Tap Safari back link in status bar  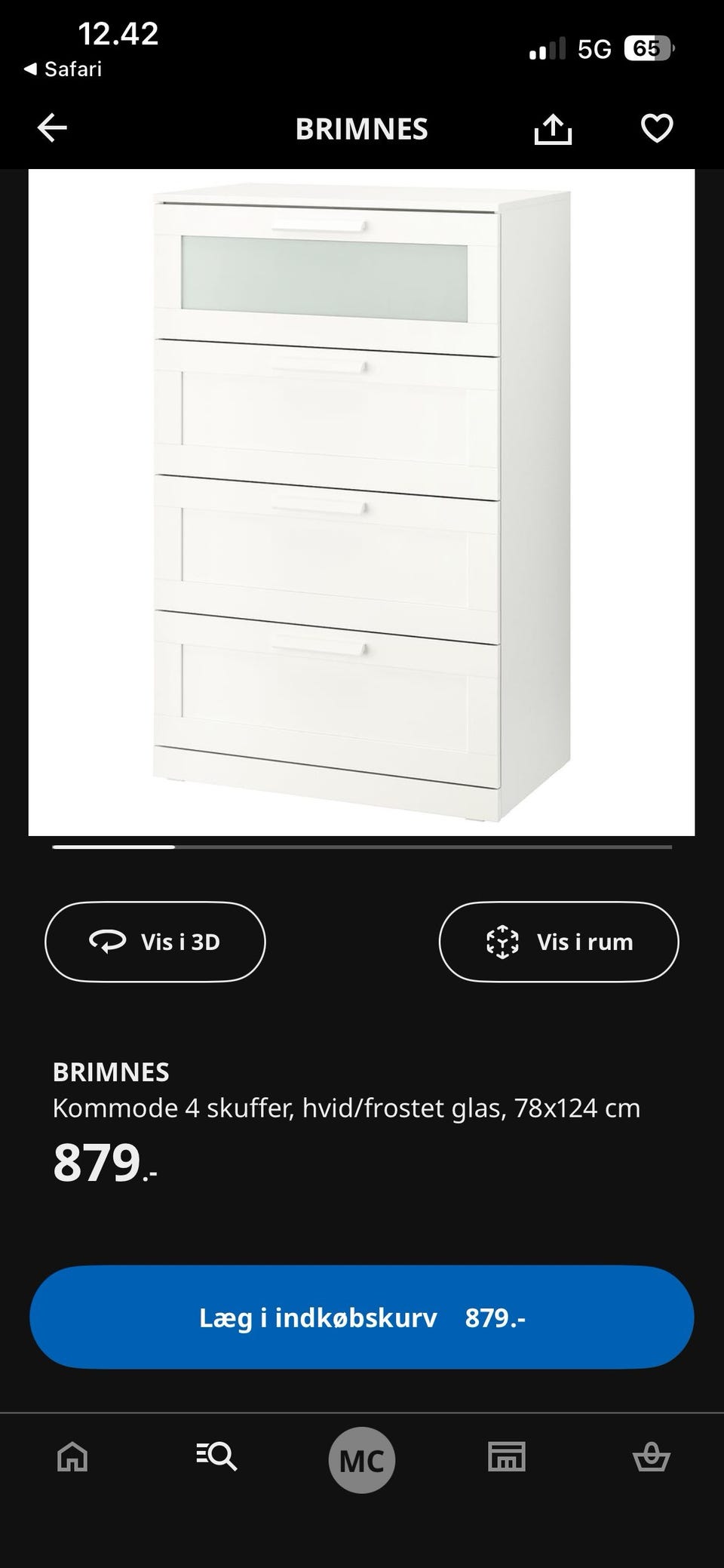tap(64, 69)
